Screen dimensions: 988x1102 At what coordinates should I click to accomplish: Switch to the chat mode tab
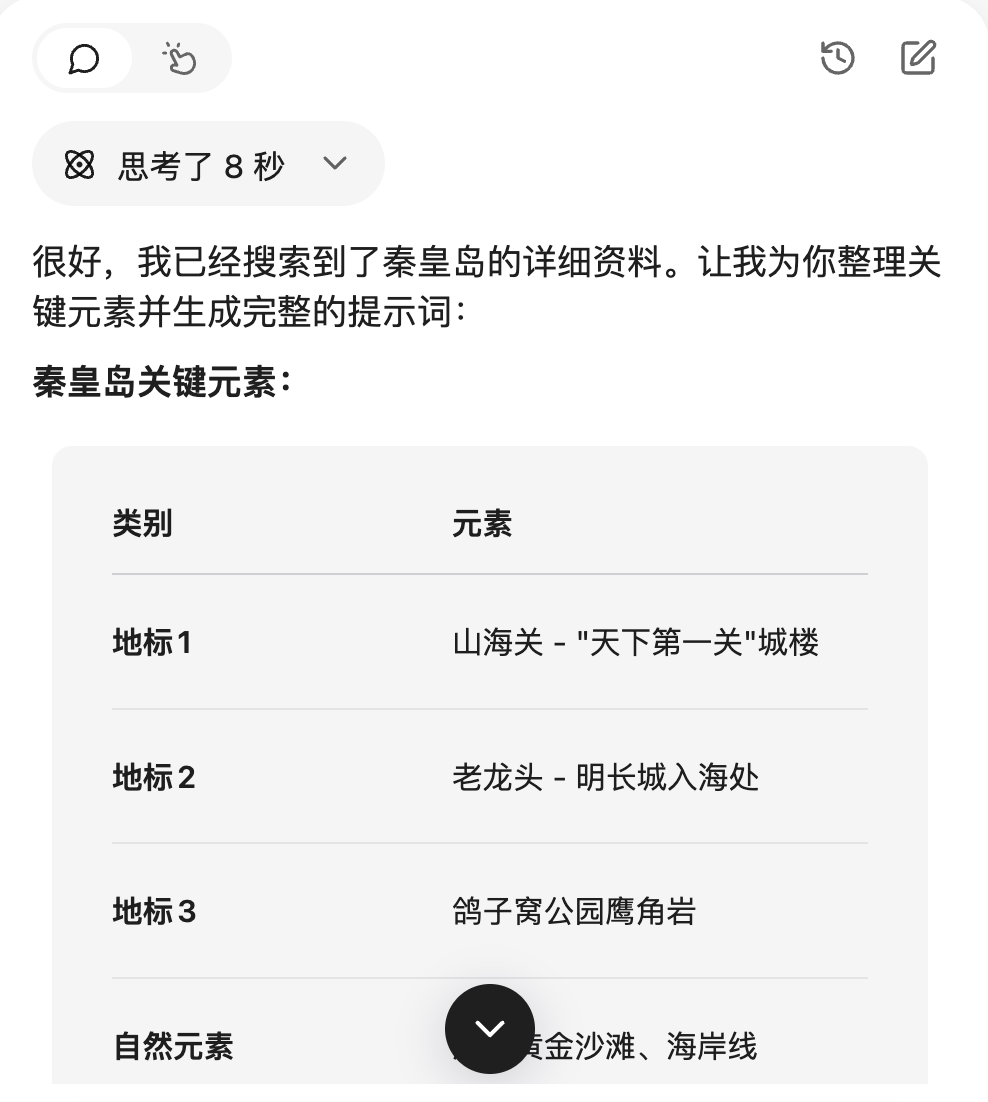point(84,59)
